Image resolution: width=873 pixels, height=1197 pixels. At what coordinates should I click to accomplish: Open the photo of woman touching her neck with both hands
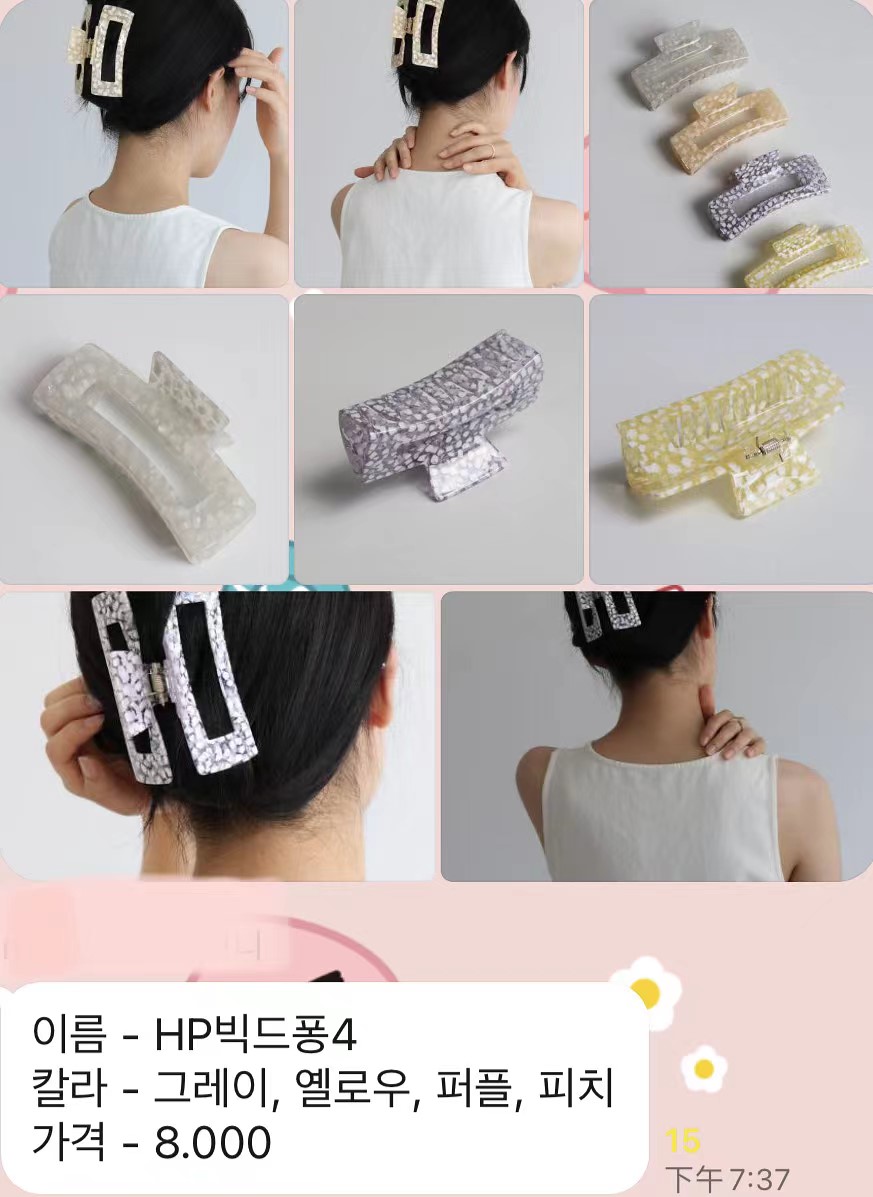438,143
